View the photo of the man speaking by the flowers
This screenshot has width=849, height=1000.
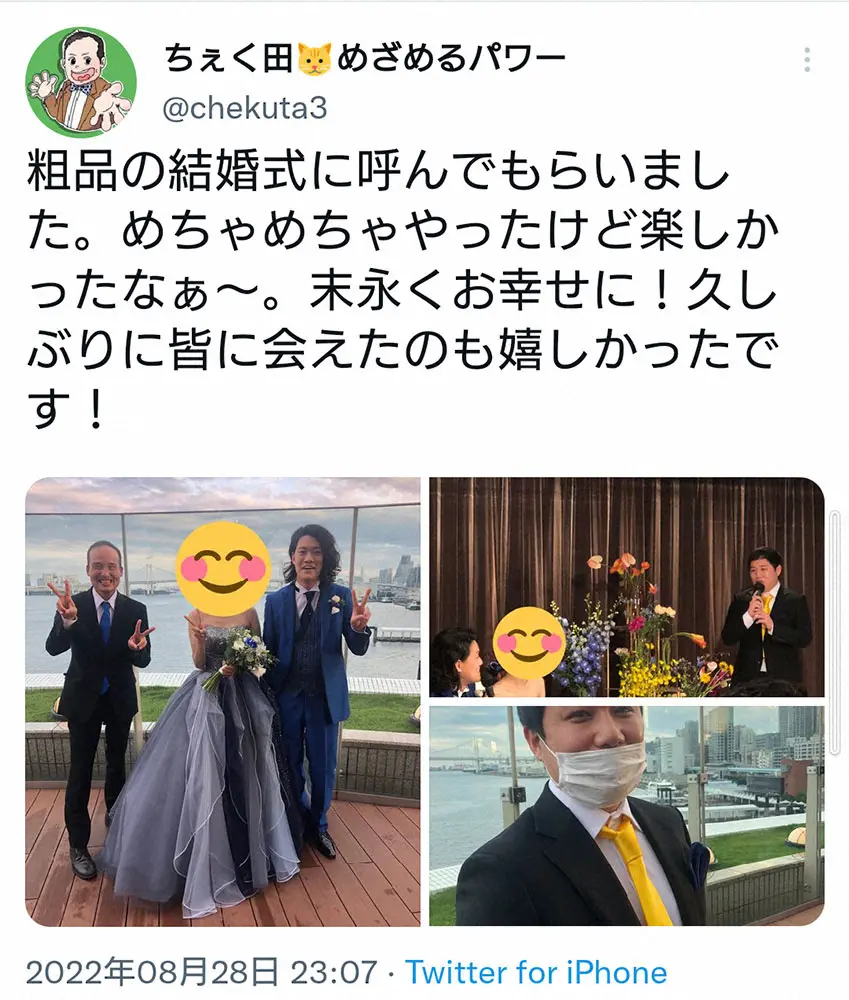click(x=627, y=587)
